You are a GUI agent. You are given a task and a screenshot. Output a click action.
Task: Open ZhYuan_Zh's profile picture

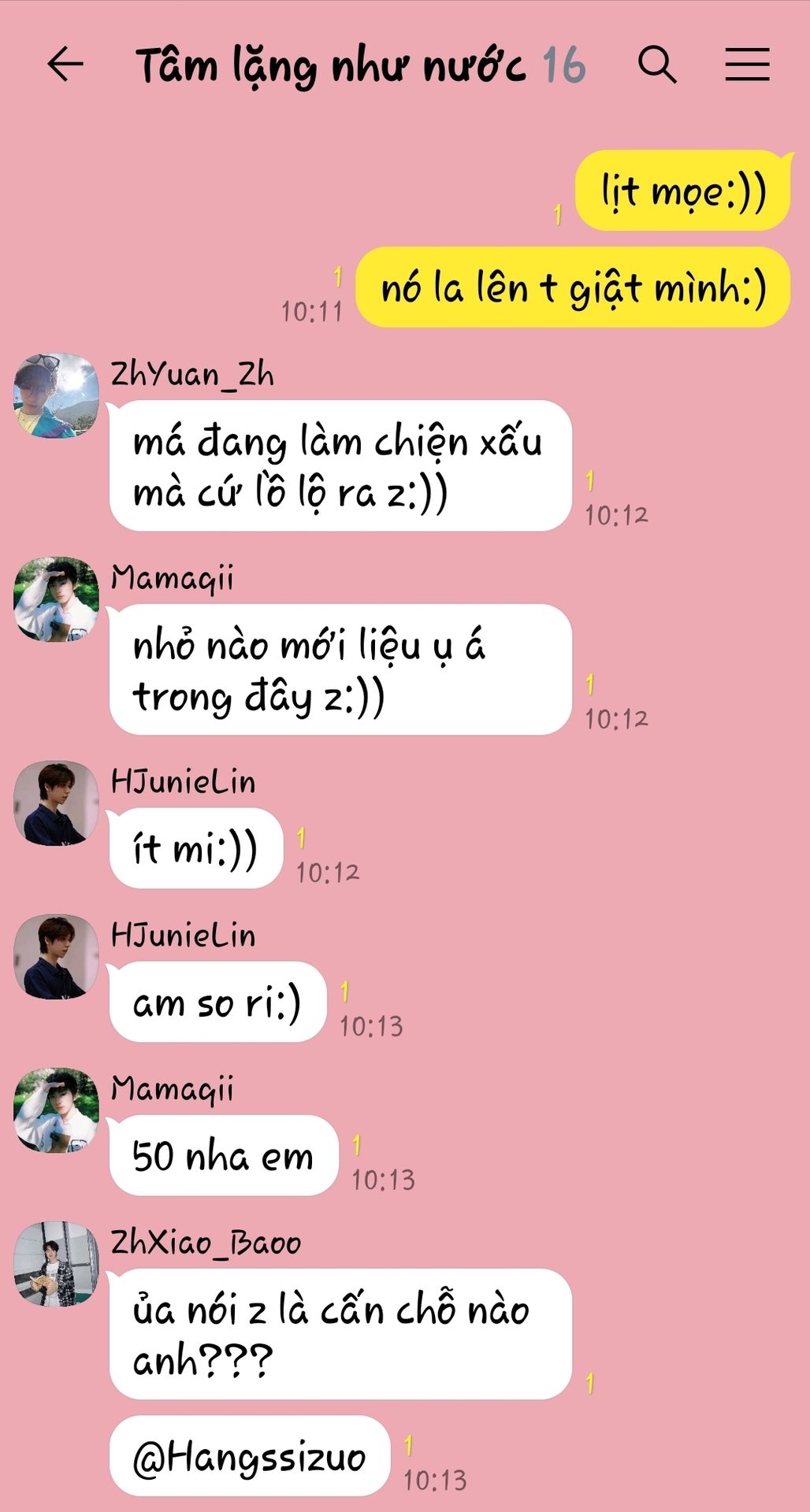56,395
